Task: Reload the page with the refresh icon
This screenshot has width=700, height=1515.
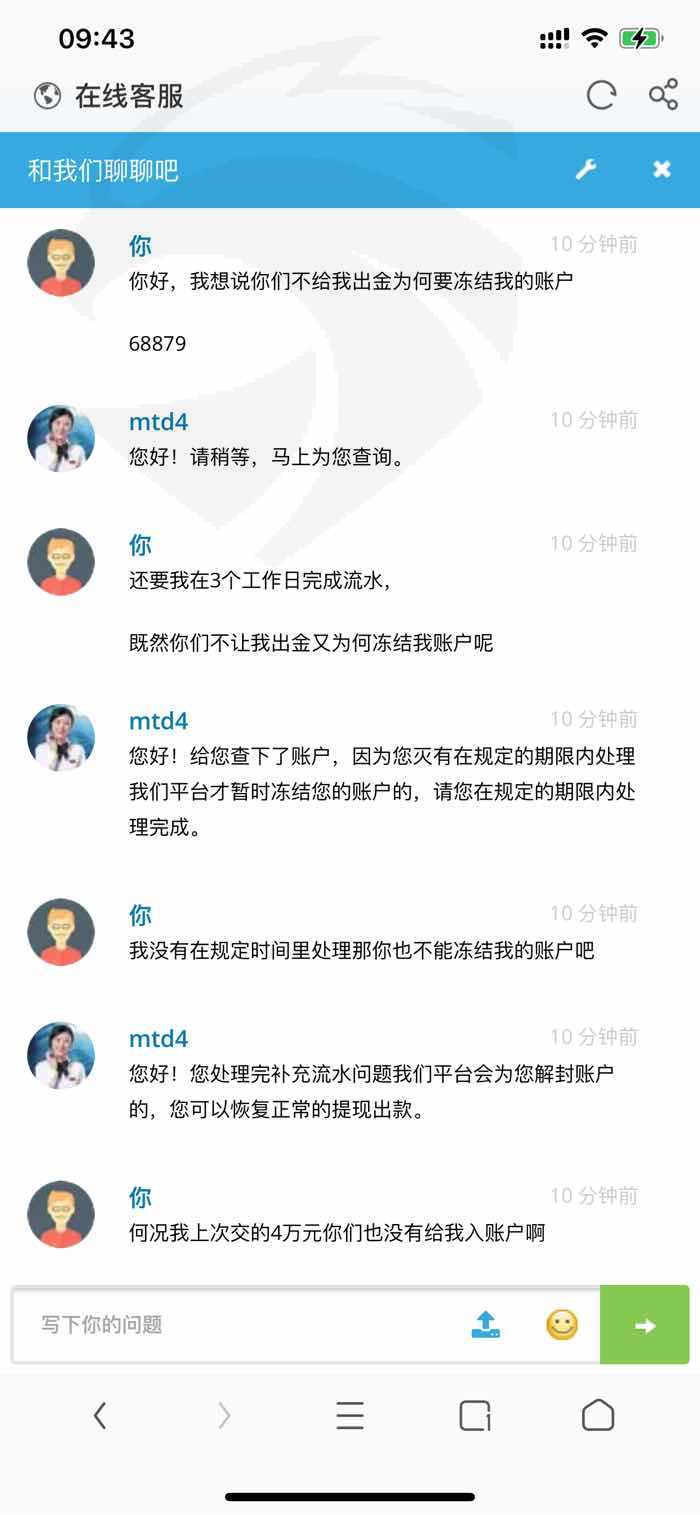Action: click(x=601, y=96)
